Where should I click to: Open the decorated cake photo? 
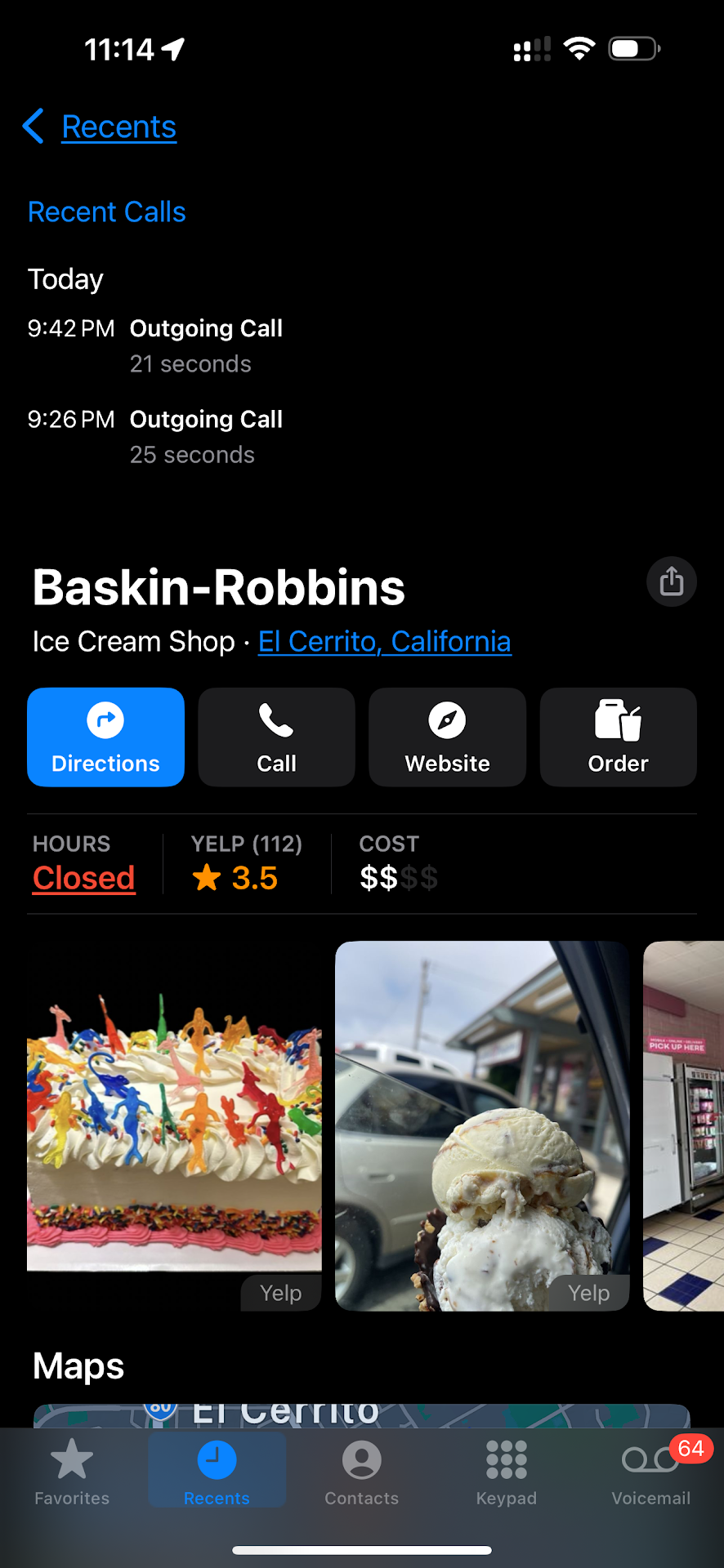[x=174, y=1127]
